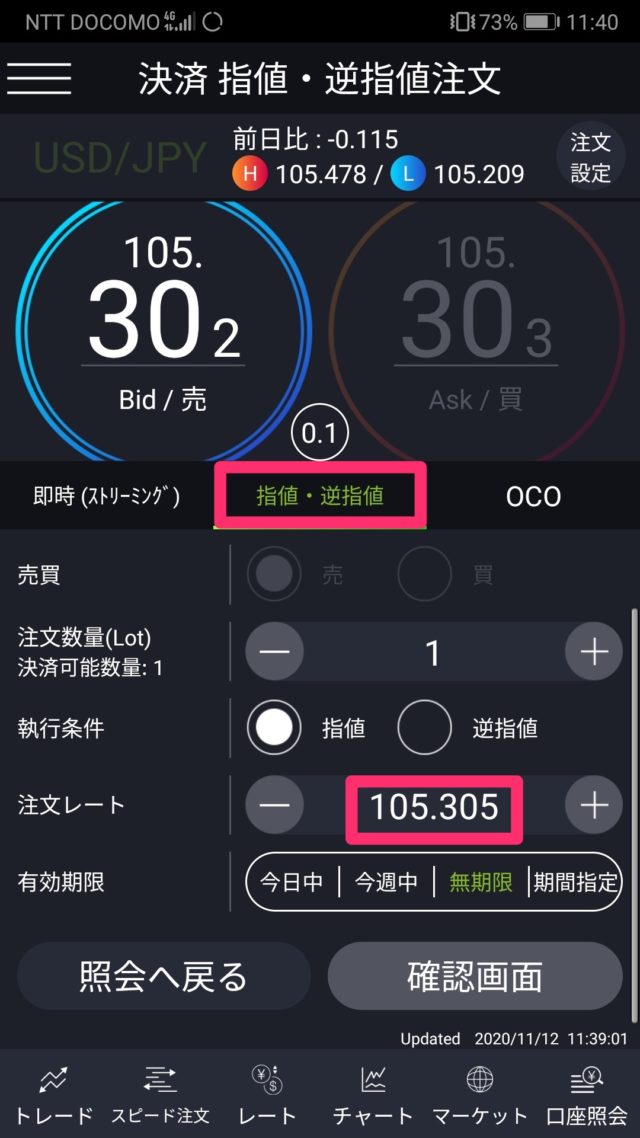The image size is (640, 1138).
Task: Select the 指値・逆指値 tab
Action: pyautogui.click(x=320, y=496)
